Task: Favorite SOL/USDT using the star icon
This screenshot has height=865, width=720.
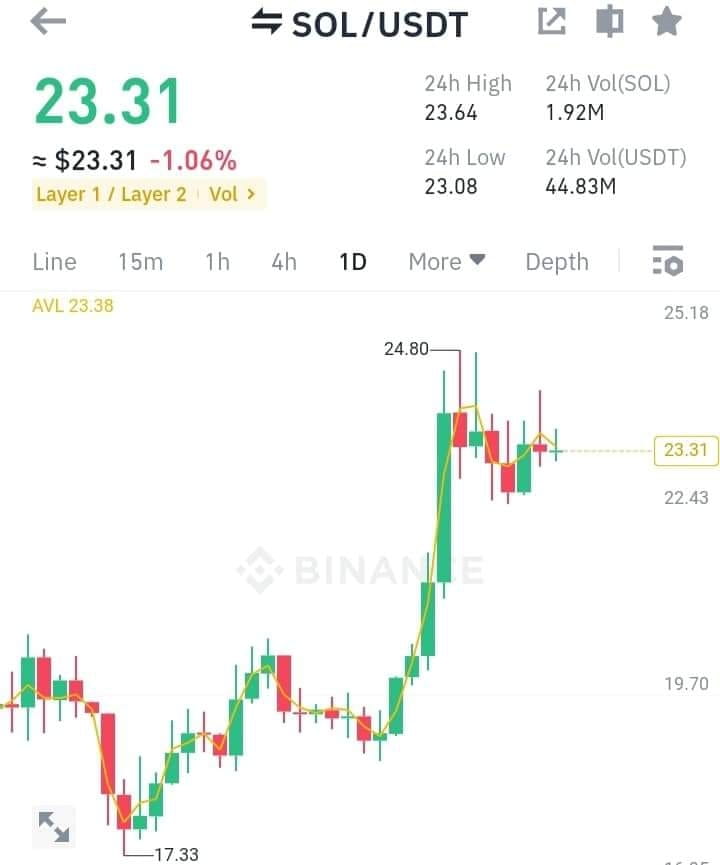Action: 666,21
